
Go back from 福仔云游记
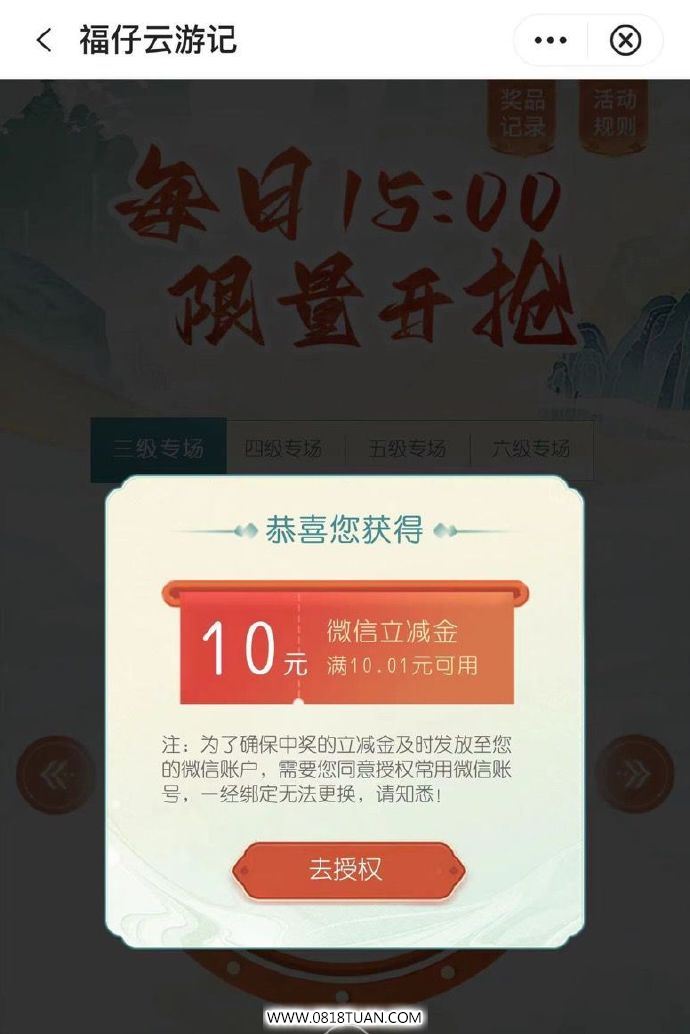tap(43, 40)
